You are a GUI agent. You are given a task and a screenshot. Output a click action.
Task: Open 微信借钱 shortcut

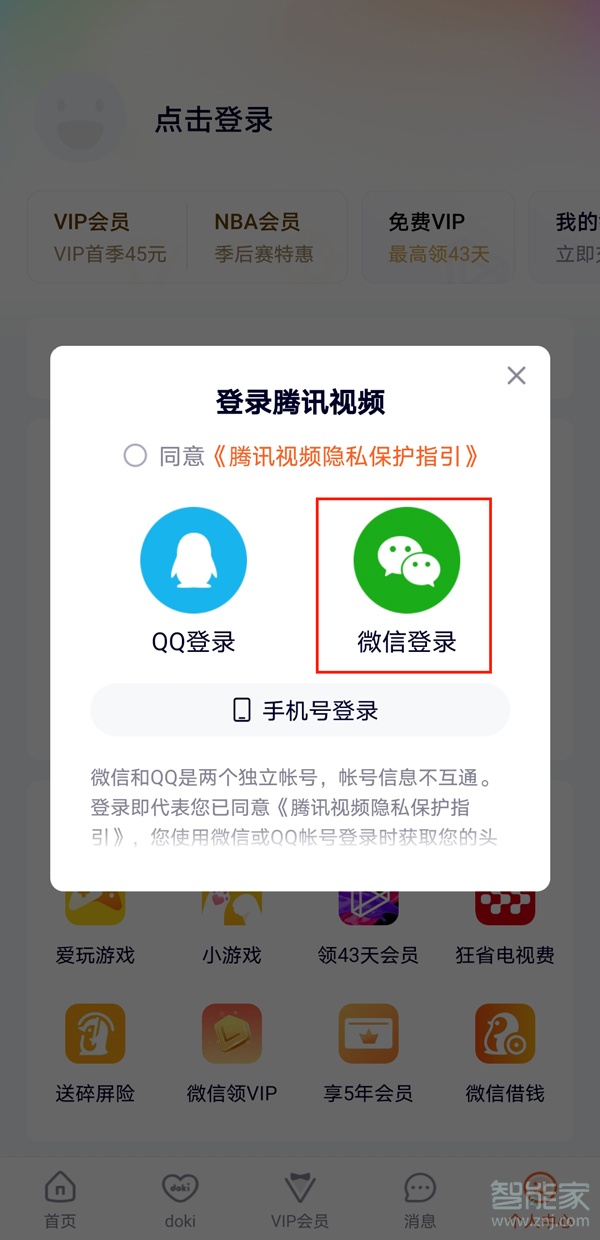coord(505,1050)
